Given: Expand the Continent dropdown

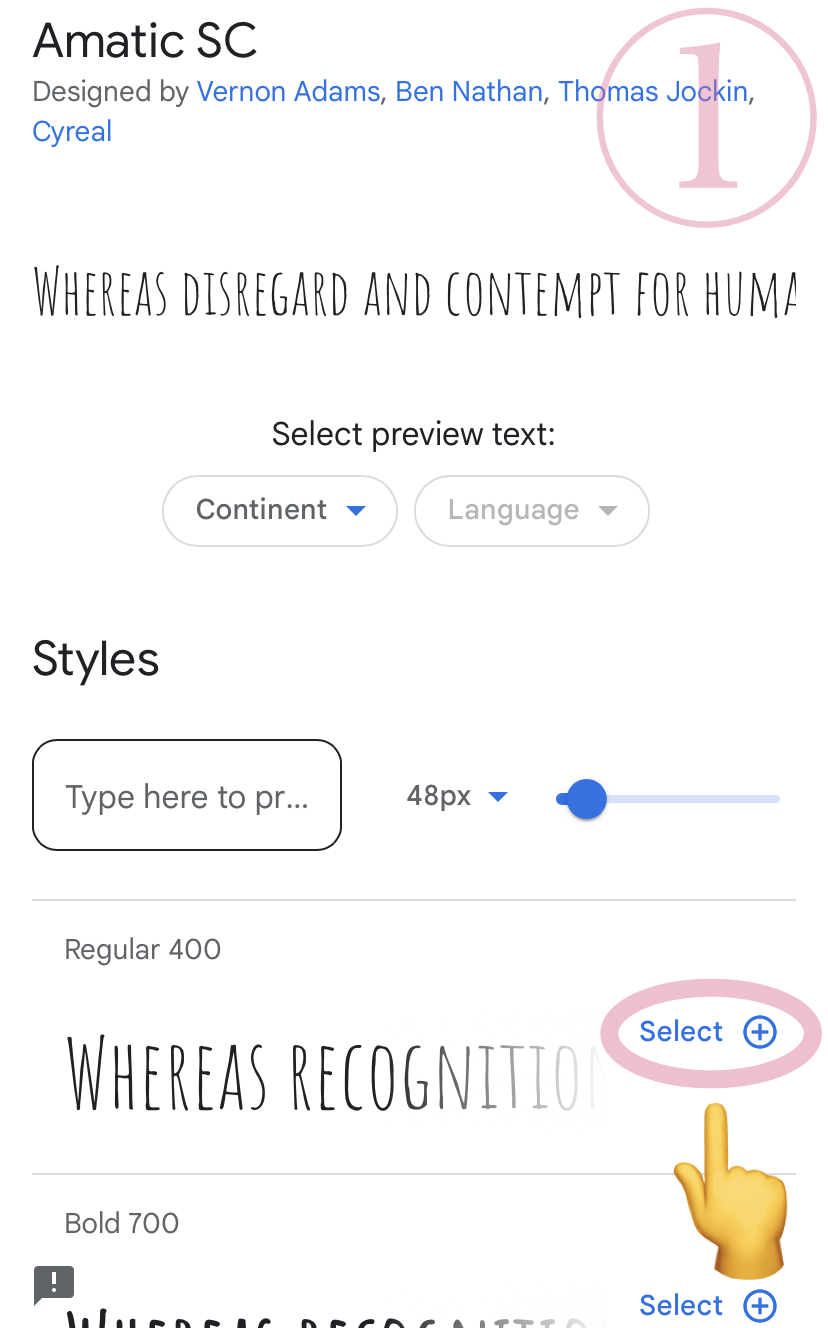Looking at the screenshot, I should [280, 510].
